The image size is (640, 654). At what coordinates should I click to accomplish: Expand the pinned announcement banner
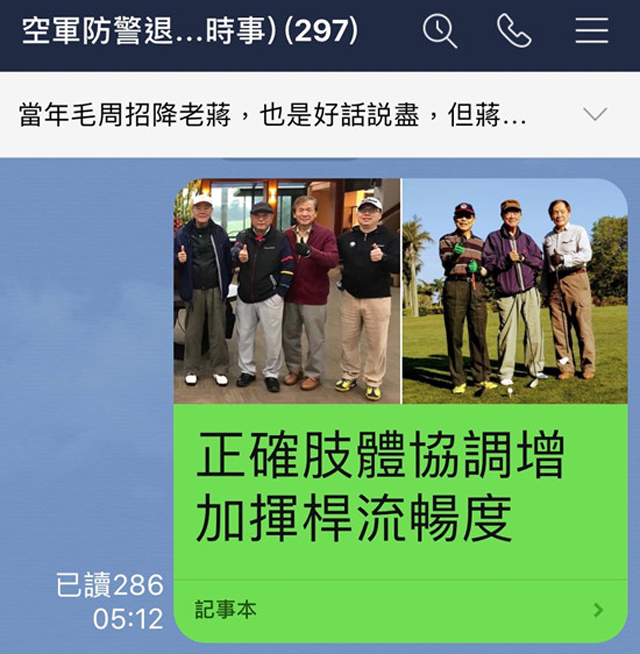(x=595, y=114)
